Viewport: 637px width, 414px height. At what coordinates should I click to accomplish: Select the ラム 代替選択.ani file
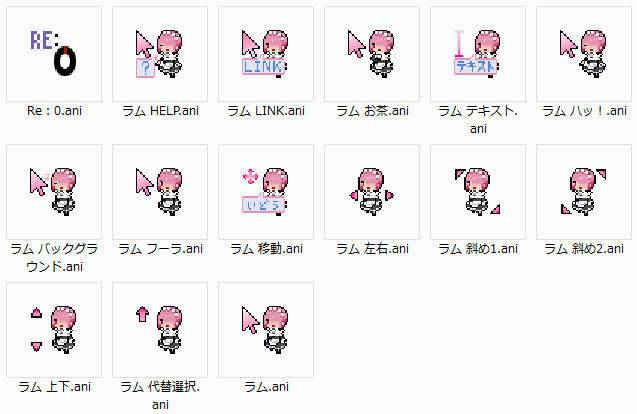click(160, 330)
